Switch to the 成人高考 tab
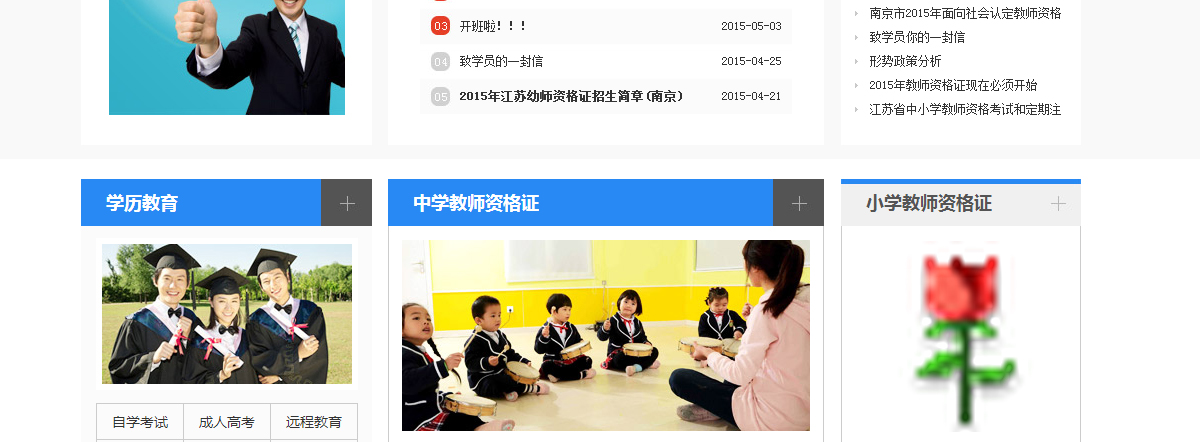 pos(227,422)
